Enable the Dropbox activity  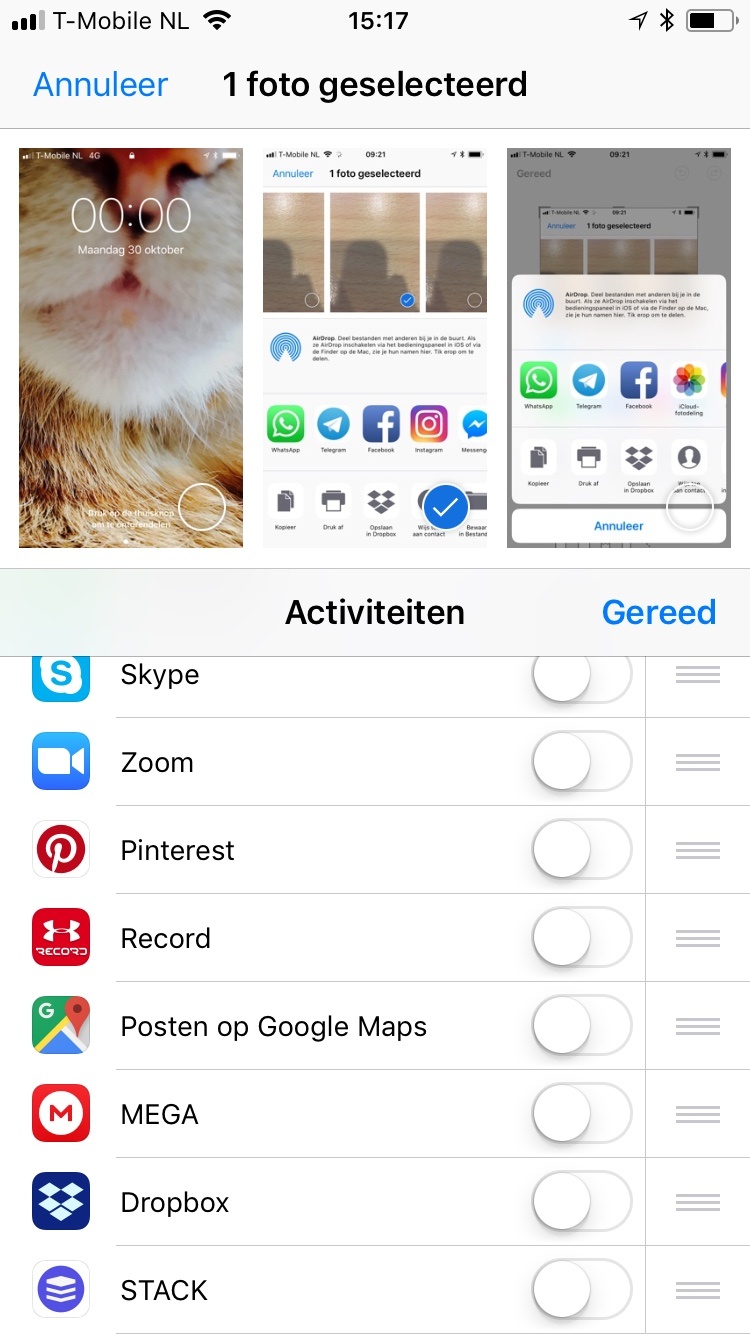[x=582, y=1202]
